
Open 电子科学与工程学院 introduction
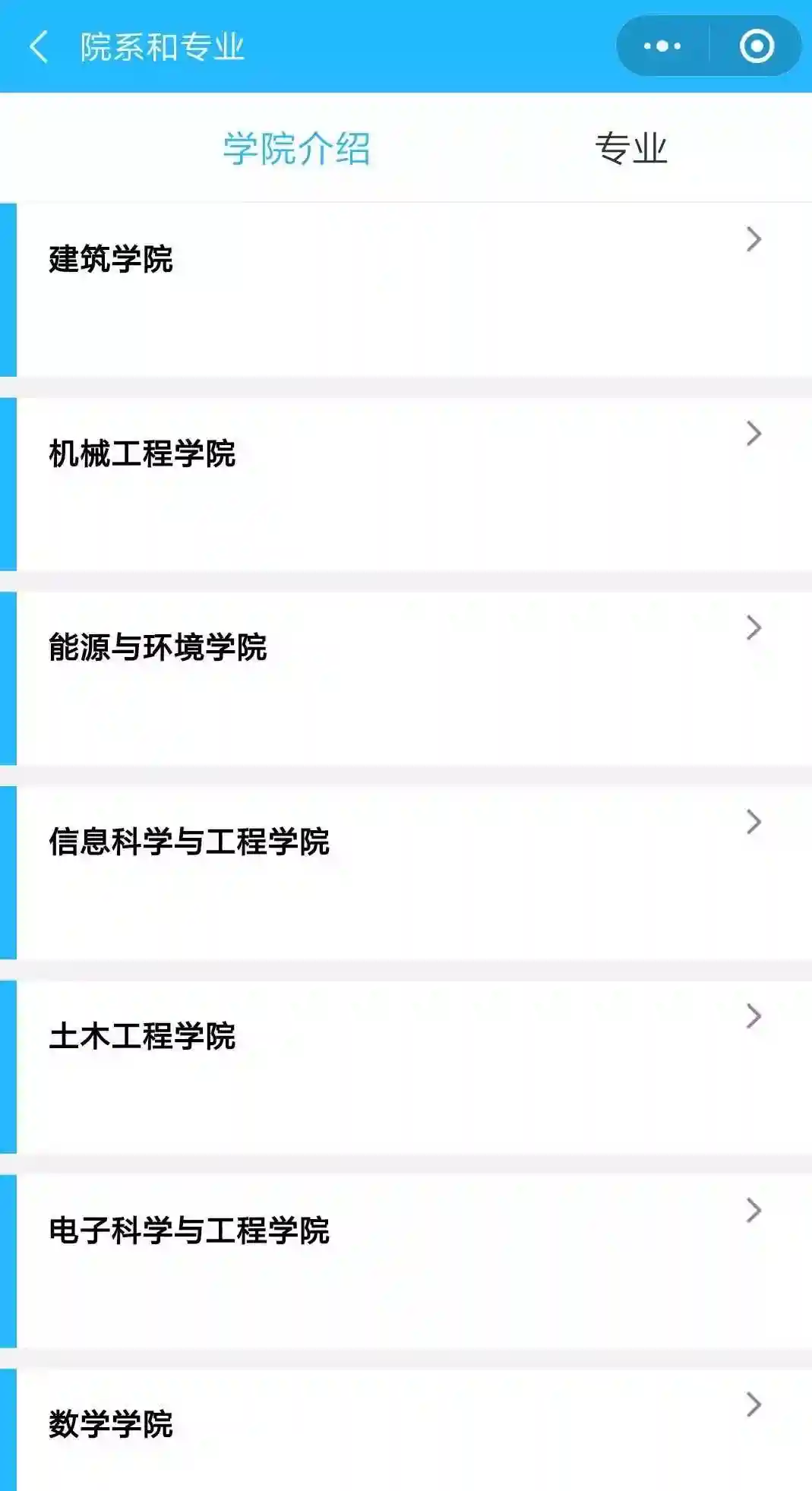(x=406, y=1261)
